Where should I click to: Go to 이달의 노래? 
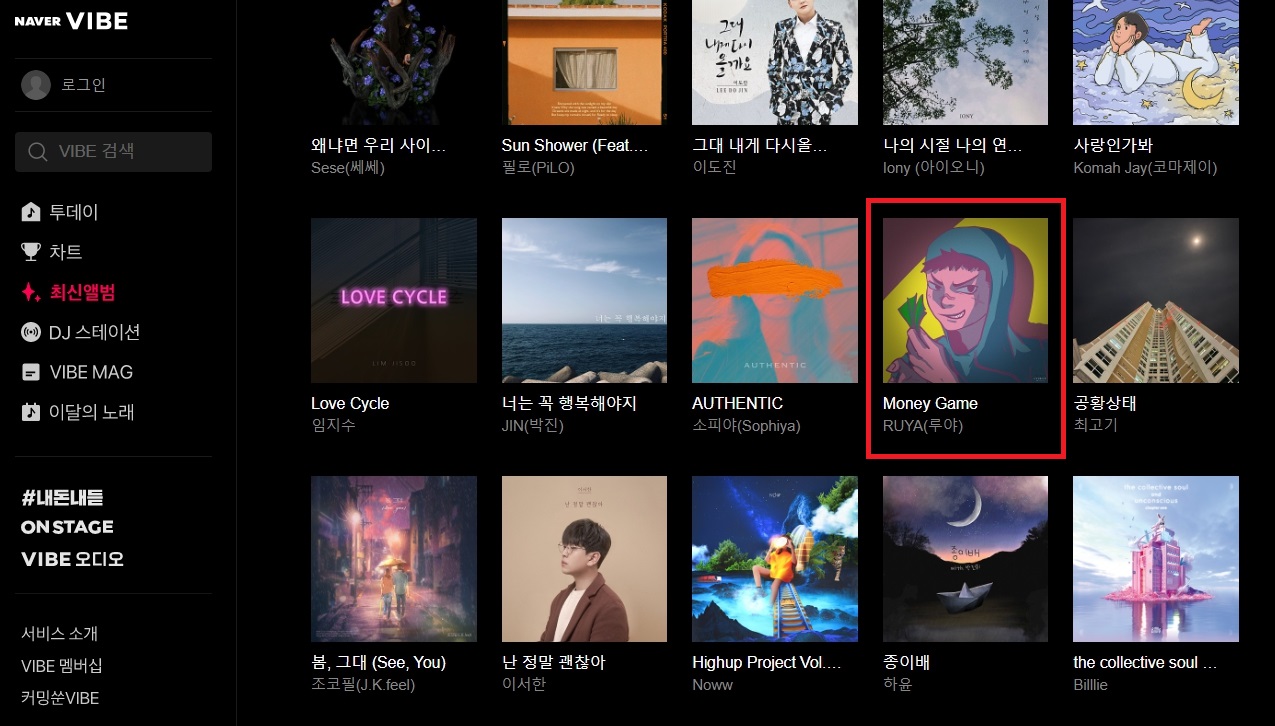tap(91, 412)
